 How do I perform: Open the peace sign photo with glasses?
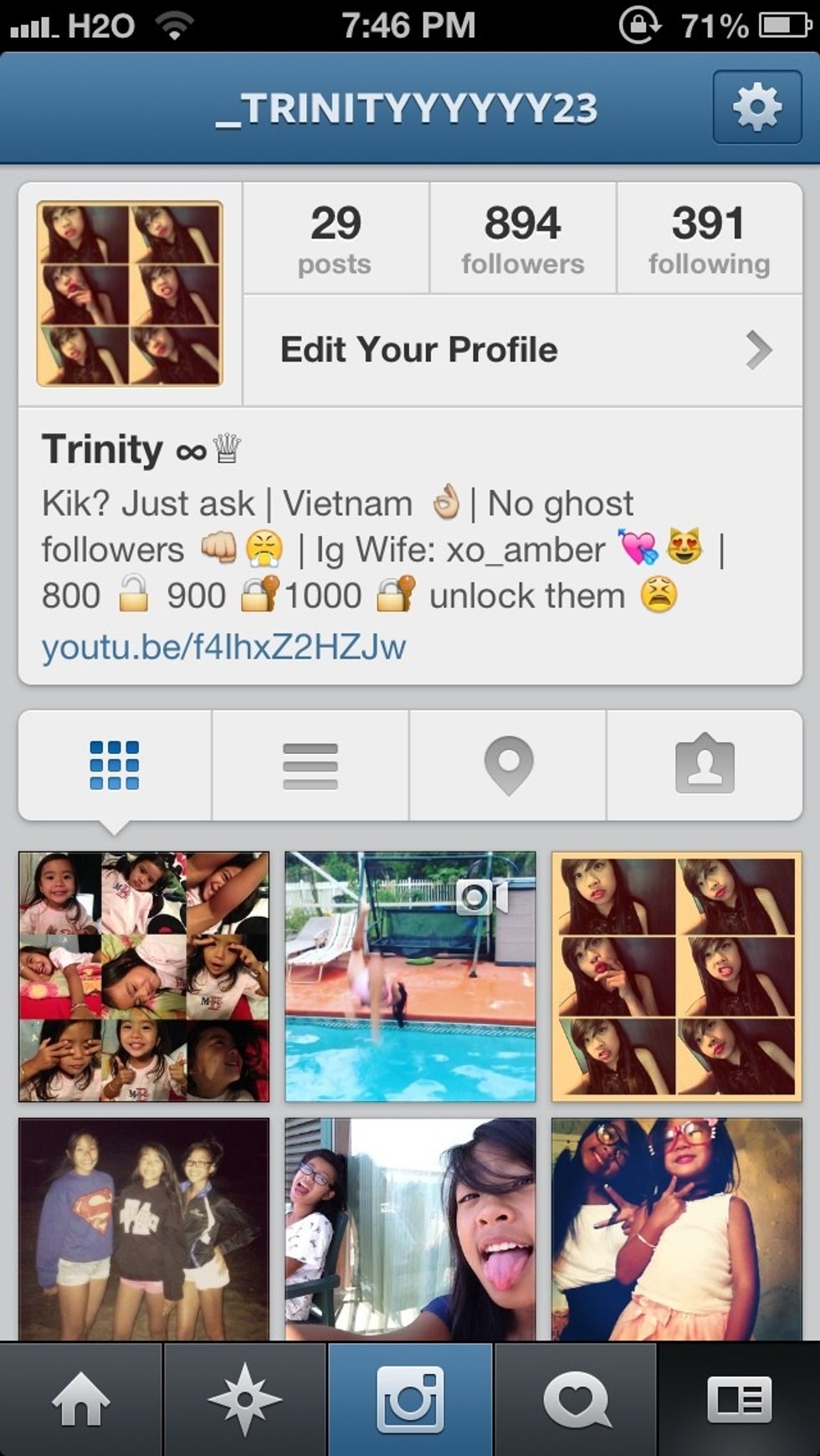[676, 1228]
